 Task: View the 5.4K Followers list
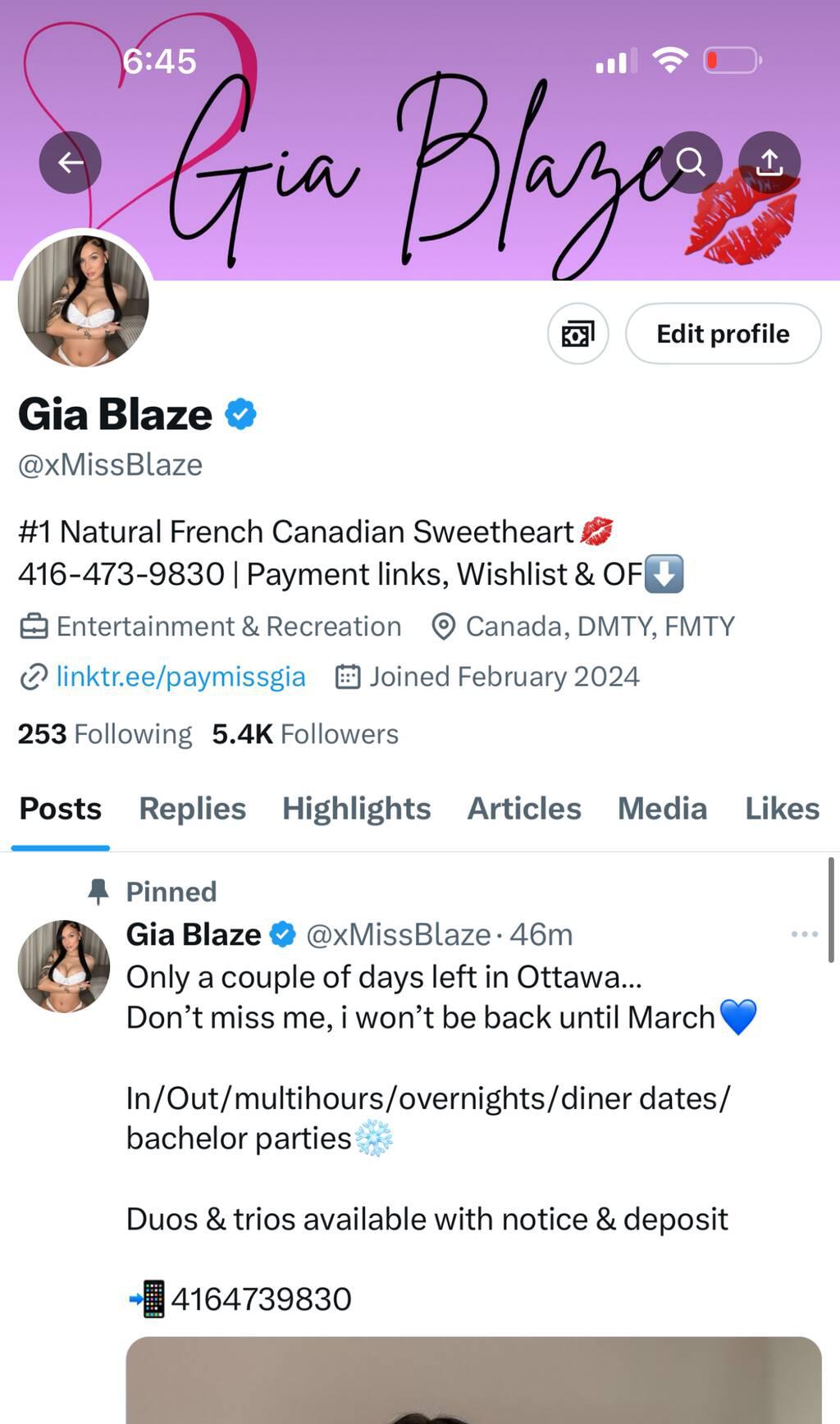(x=305, y=733)
